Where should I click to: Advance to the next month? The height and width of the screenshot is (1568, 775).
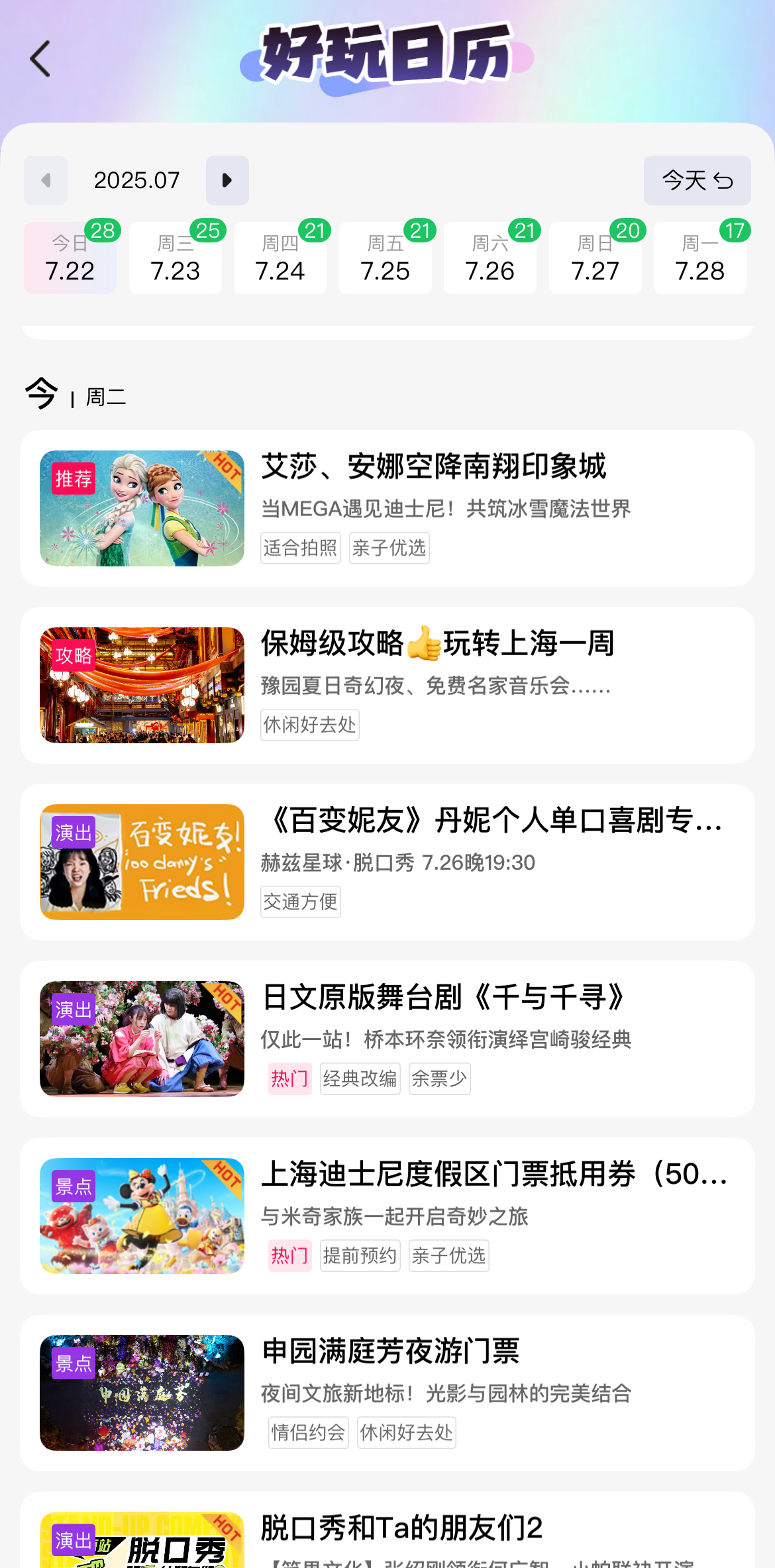coord(227,180)
